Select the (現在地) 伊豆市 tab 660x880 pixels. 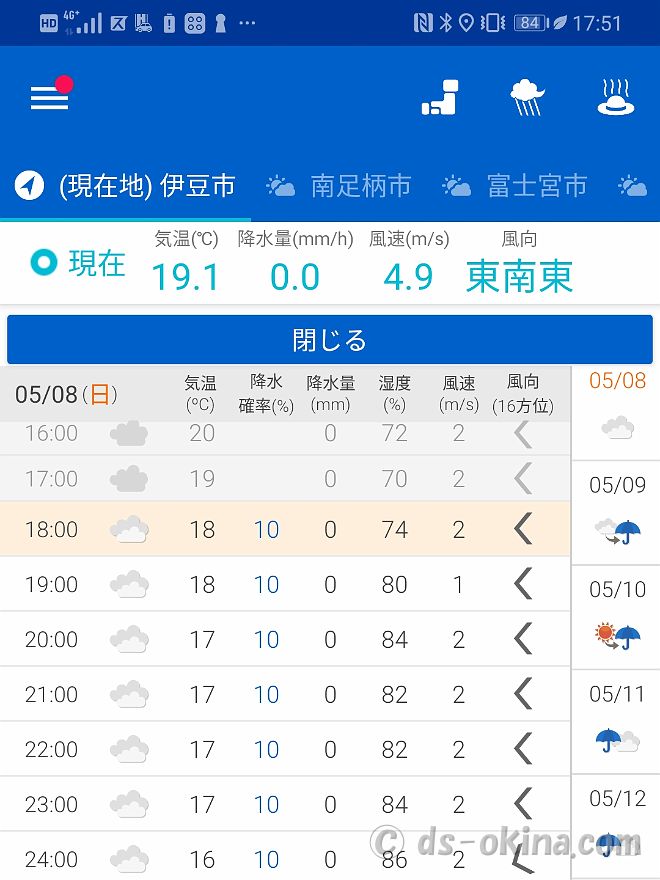point(127,186)
